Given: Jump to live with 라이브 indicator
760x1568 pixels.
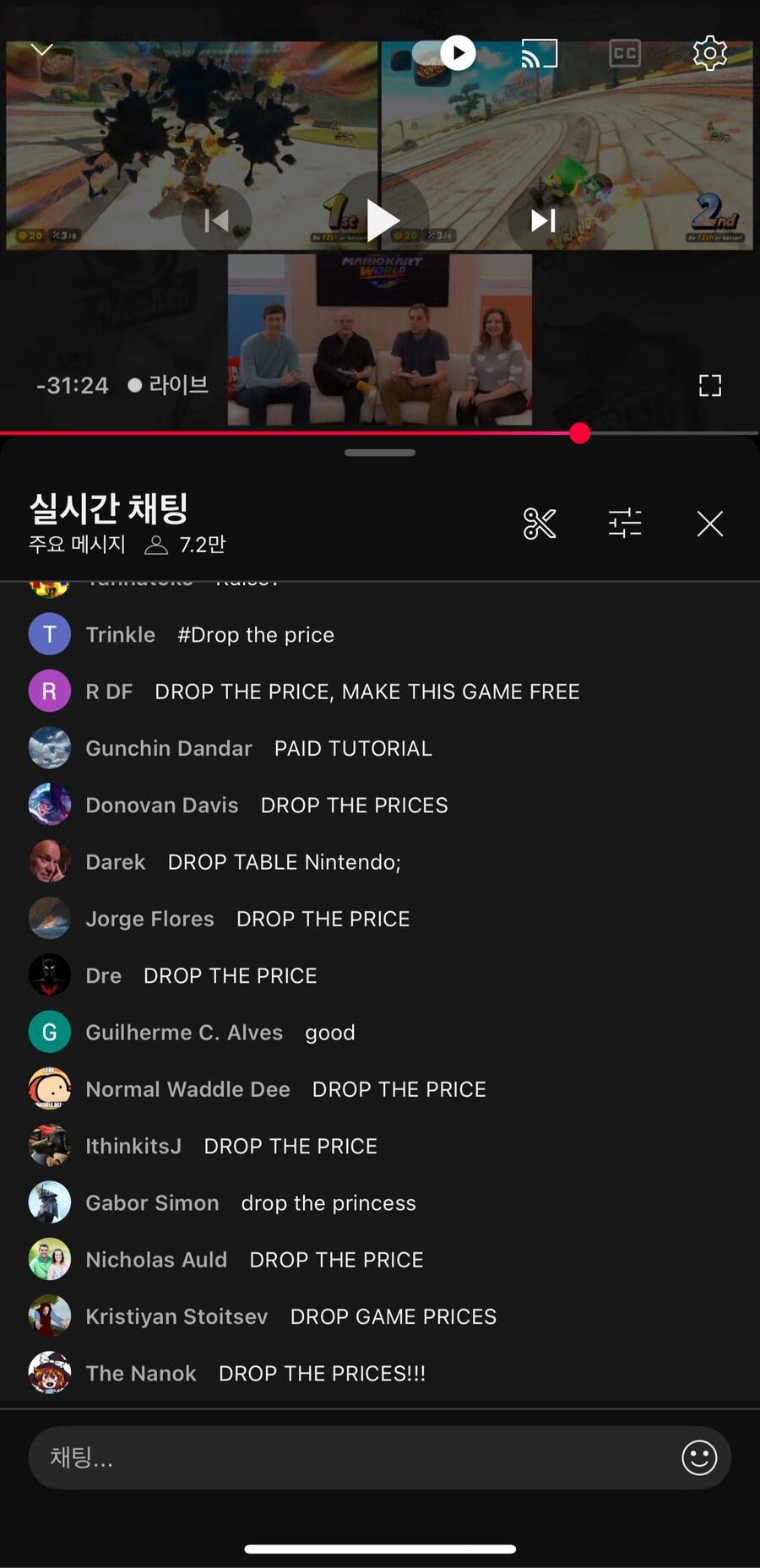Looking at the screenshot, I should [168, 385].
